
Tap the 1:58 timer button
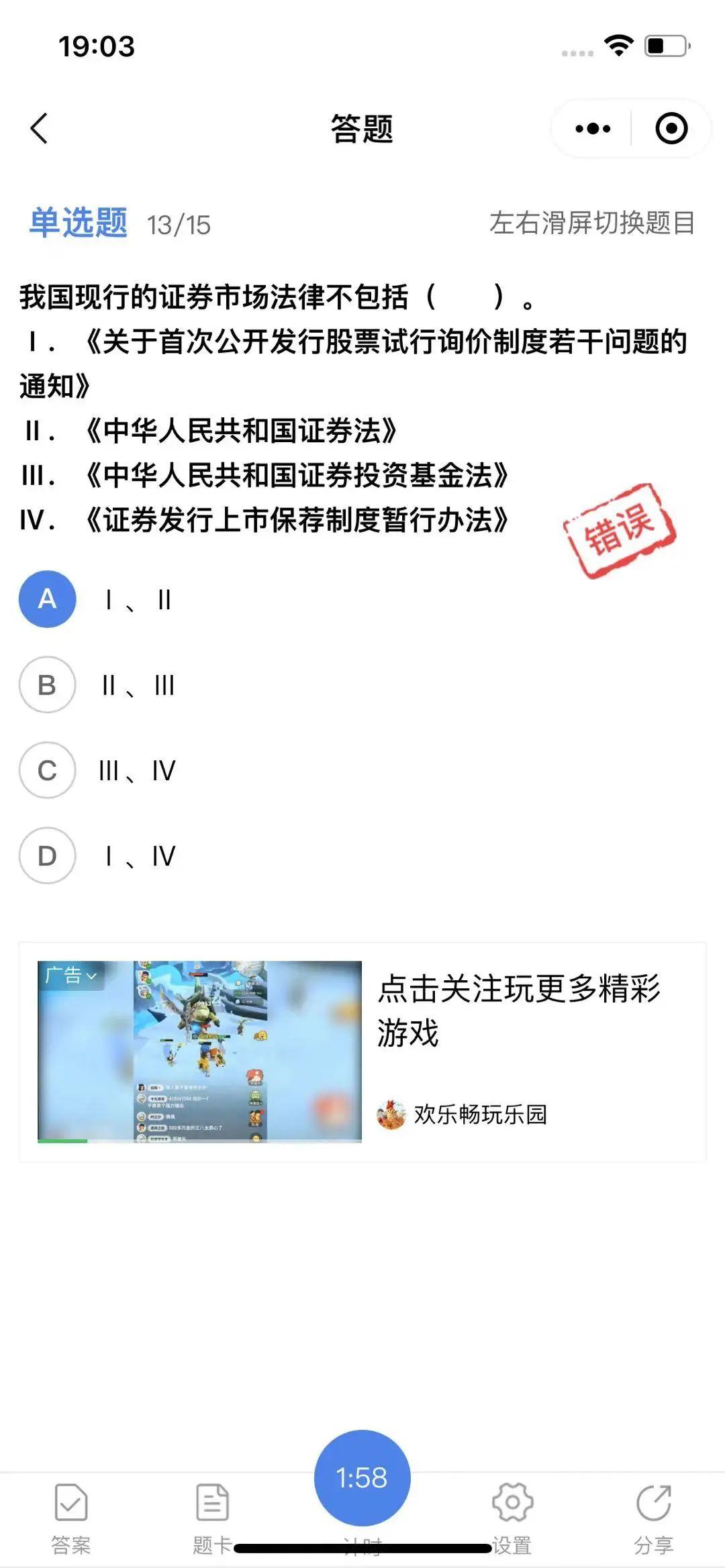pos(362,1477)
